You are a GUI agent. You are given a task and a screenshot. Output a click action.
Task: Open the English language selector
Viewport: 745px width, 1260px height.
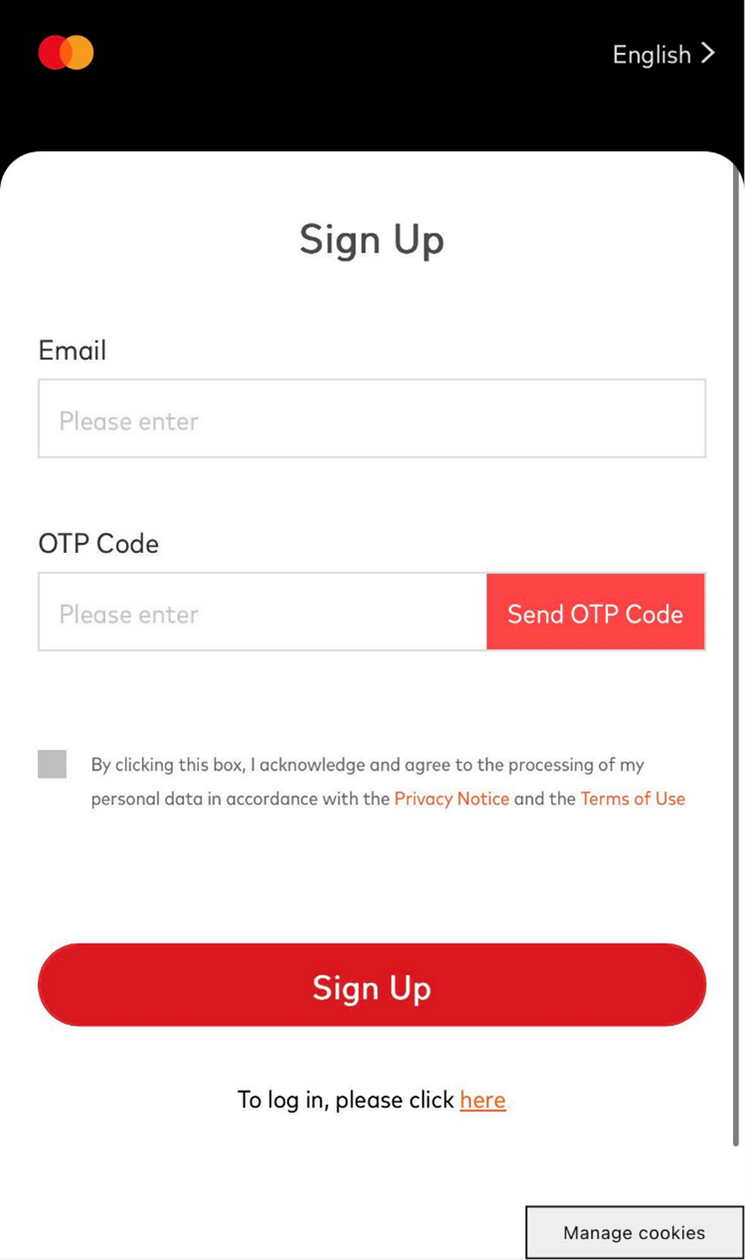664,54
